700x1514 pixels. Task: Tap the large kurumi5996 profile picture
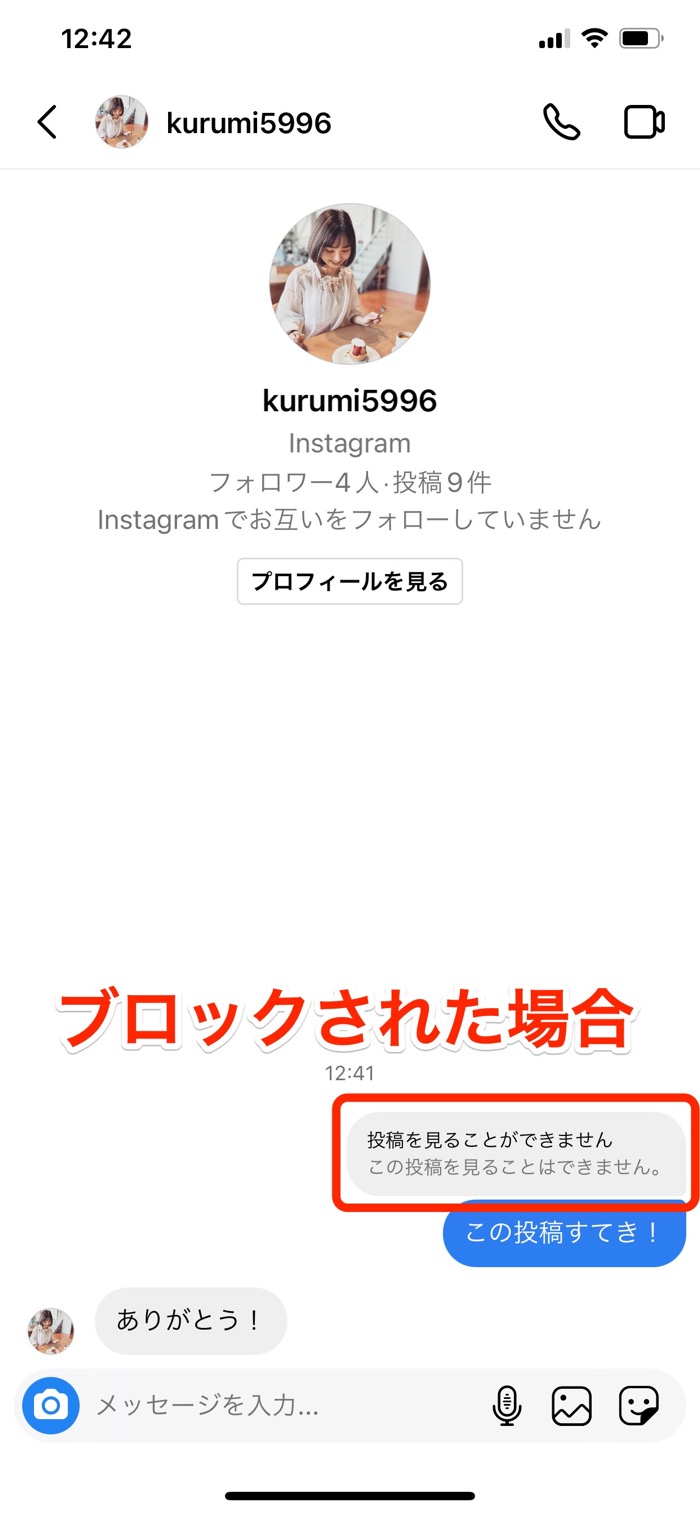(x=349, y=284)
